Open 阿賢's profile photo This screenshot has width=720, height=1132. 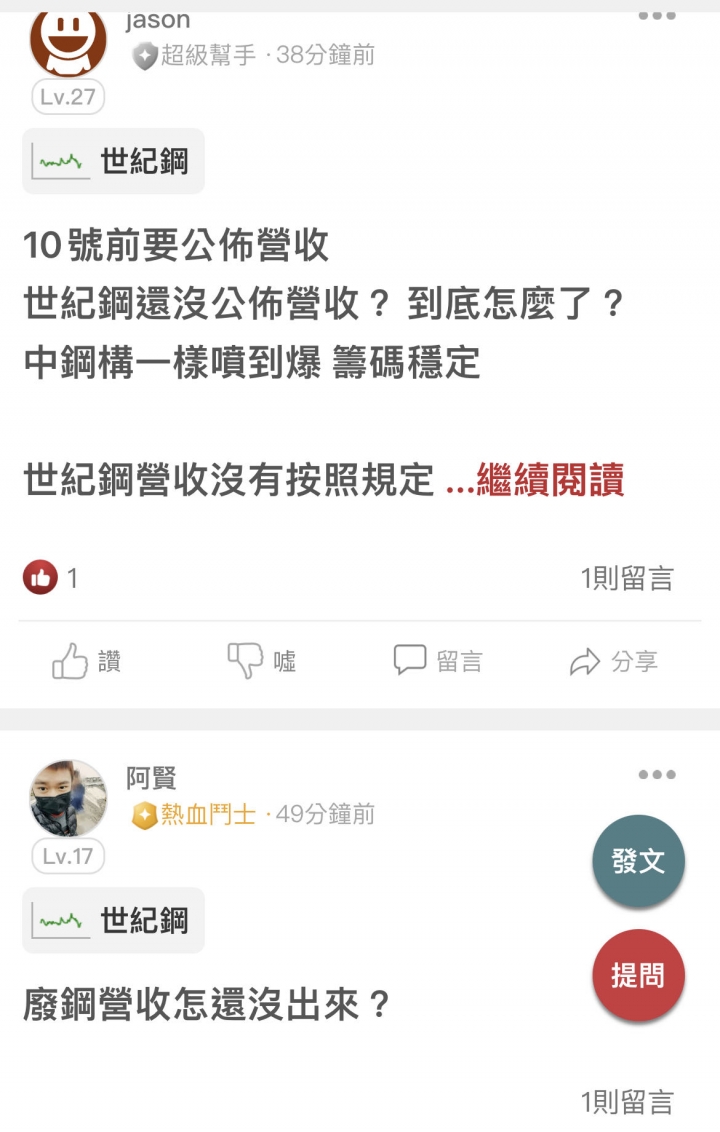(x=68, y=798)
